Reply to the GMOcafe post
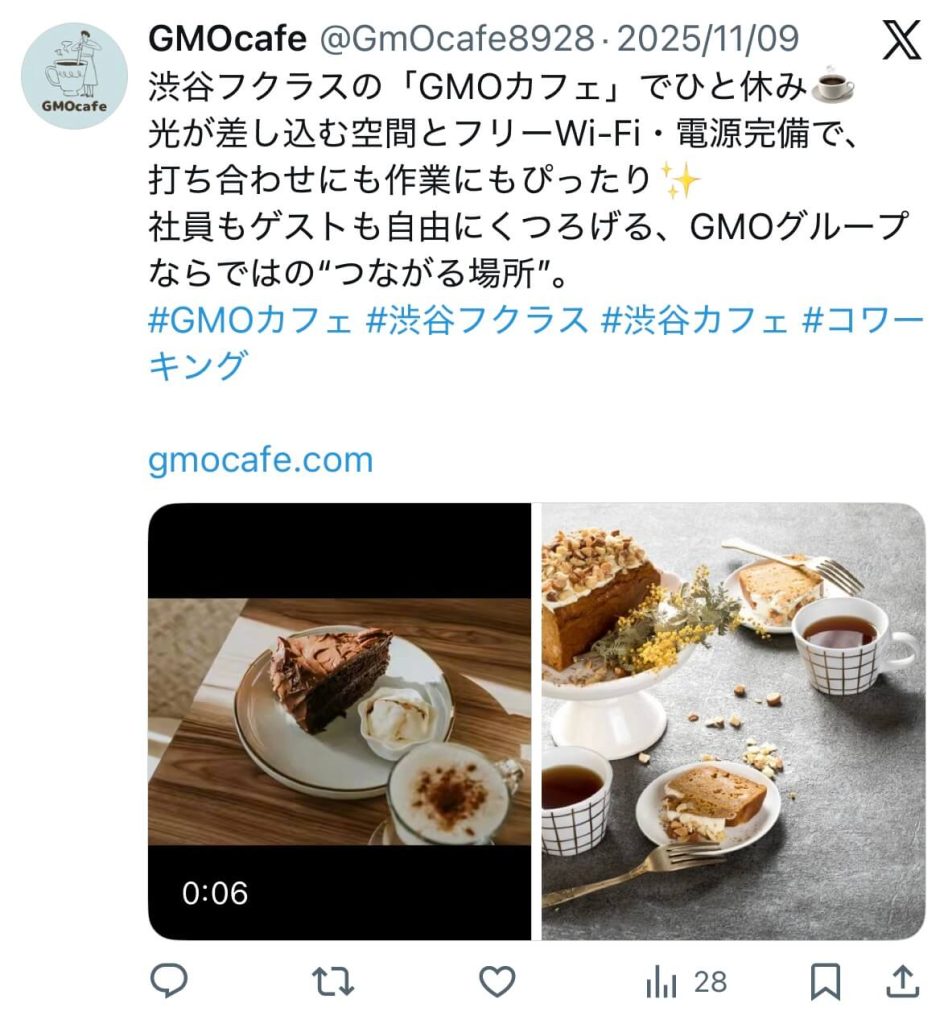The height and width of the screenshot is (1024, 948). pyautogui.click(x=169, y=981)
